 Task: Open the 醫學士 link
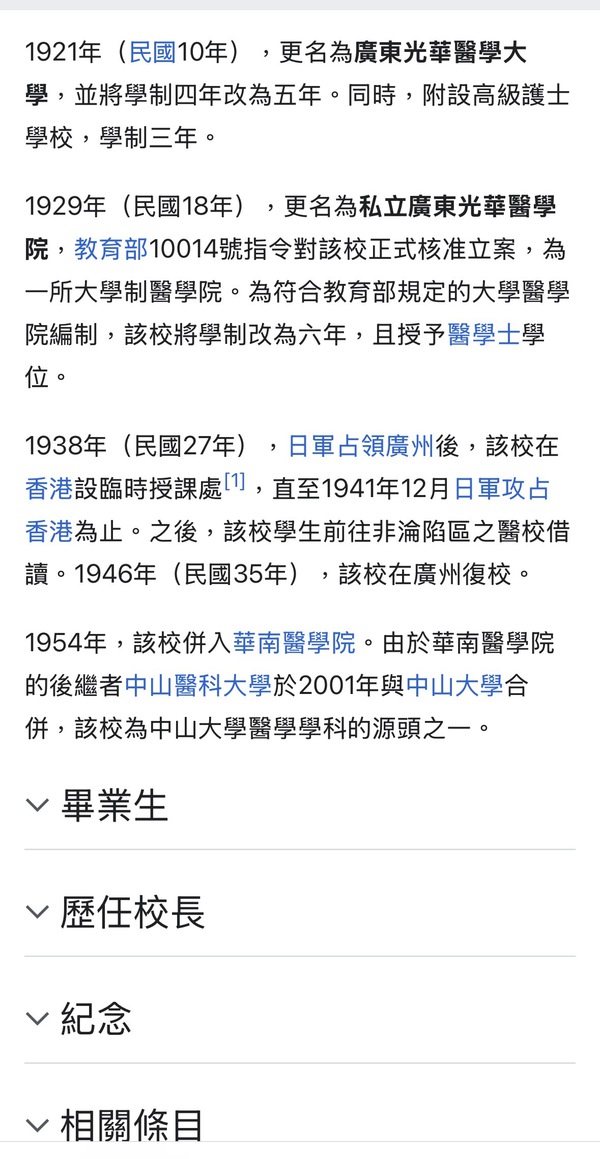click(484, 334)
